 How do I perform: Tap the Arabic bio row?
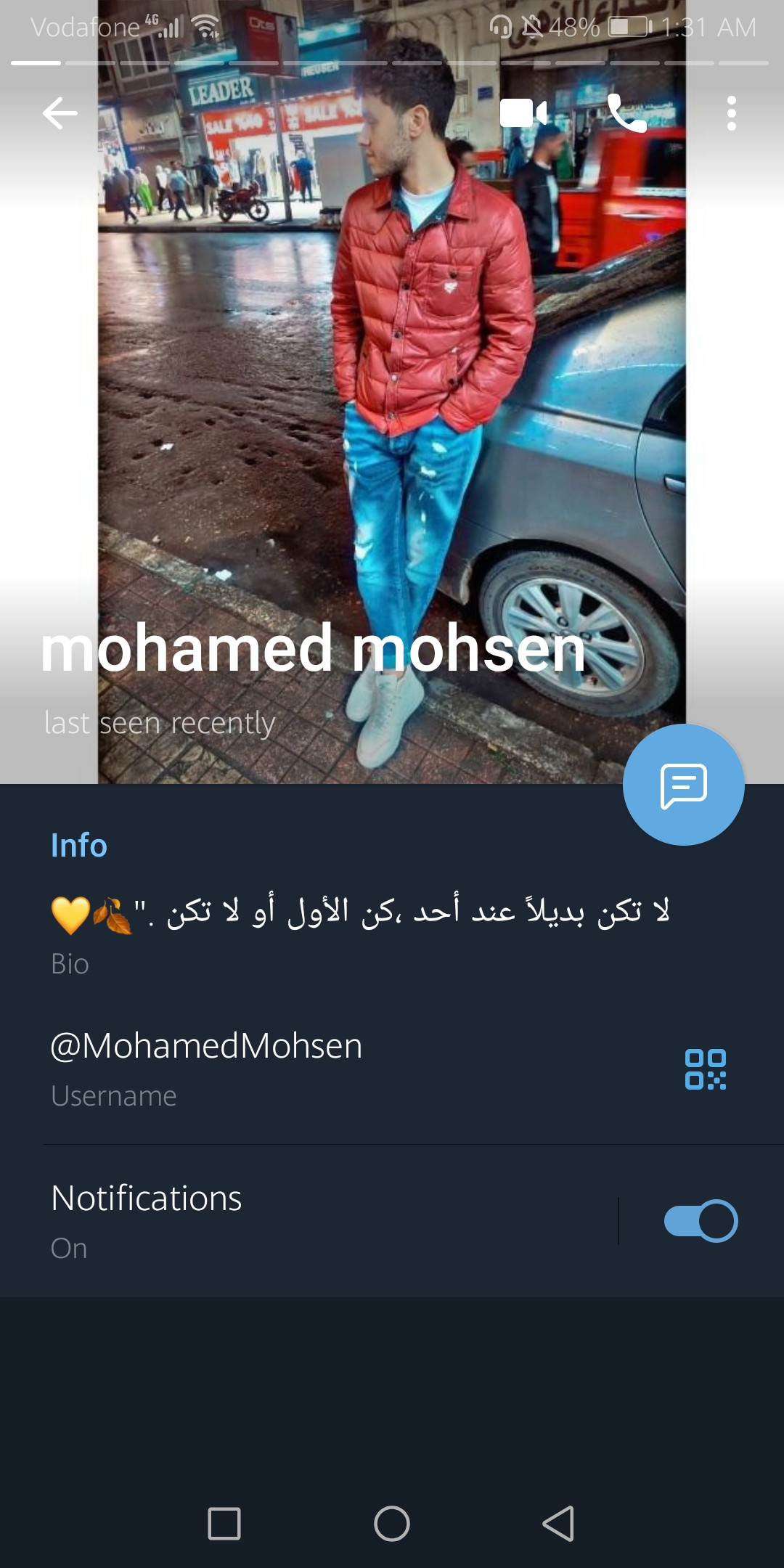(361, 933)
